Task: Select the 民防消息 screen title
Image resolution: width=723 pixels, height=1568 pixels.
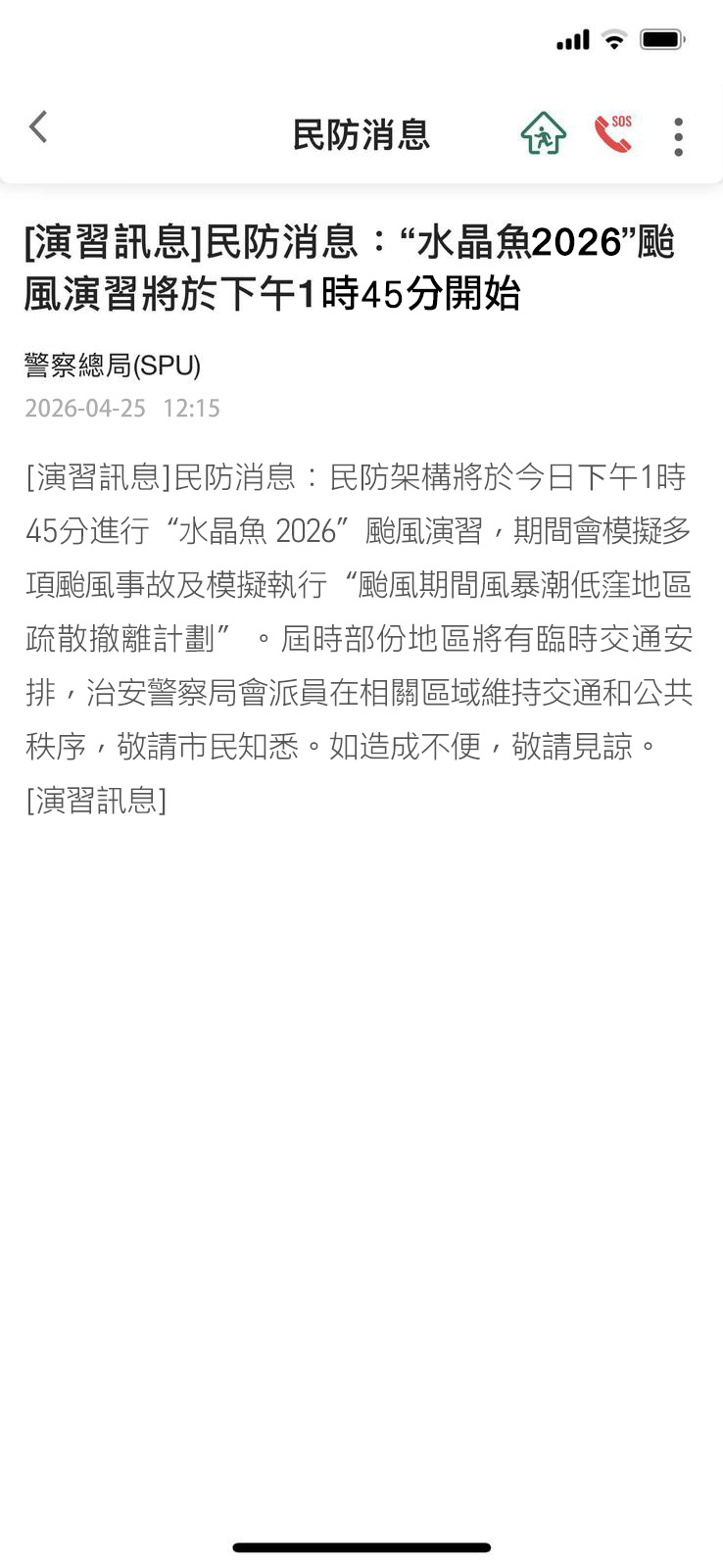Action: 361,135
